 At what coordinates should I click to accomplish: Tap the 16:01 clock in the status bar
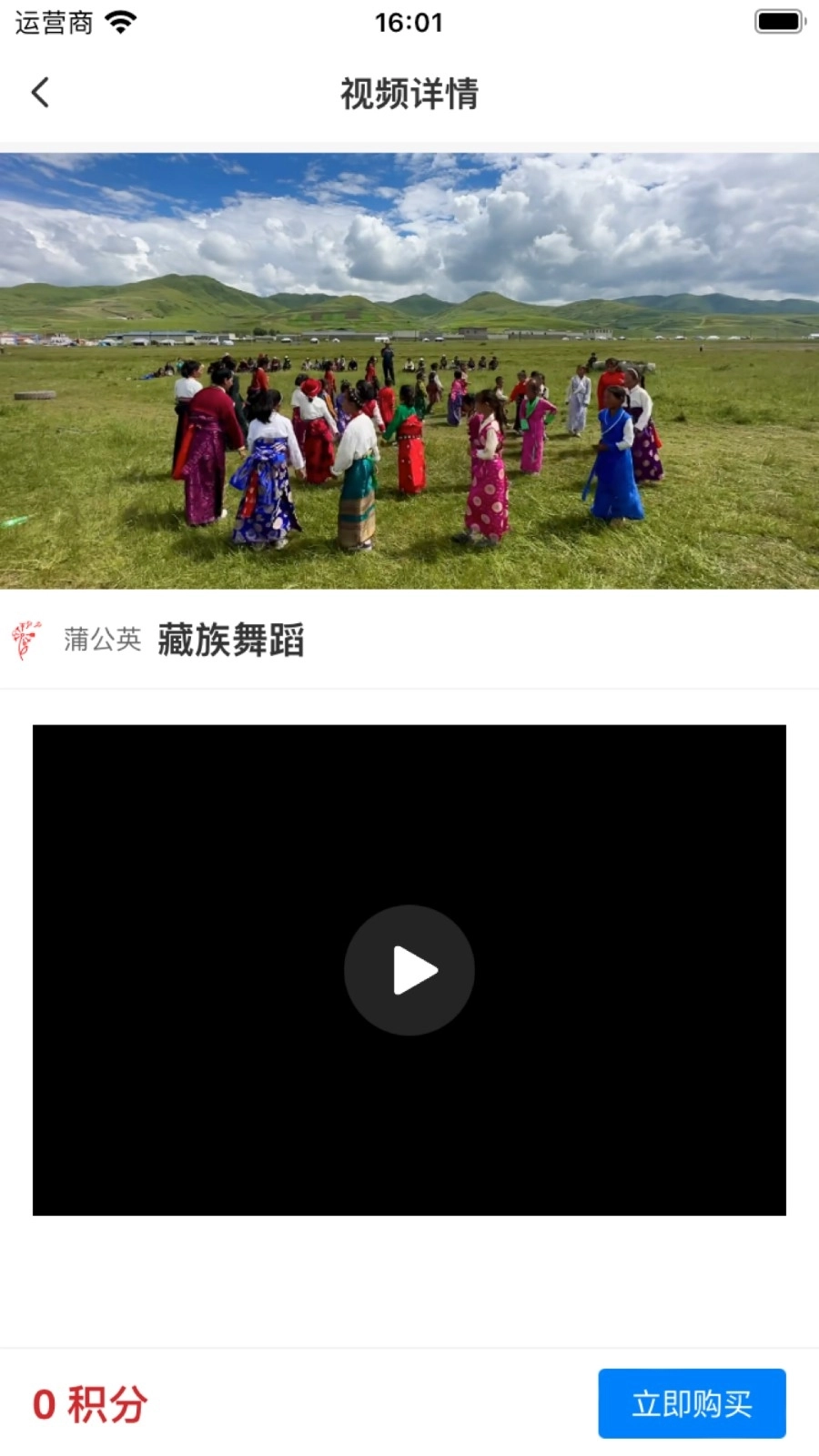[x=409, y=23]
